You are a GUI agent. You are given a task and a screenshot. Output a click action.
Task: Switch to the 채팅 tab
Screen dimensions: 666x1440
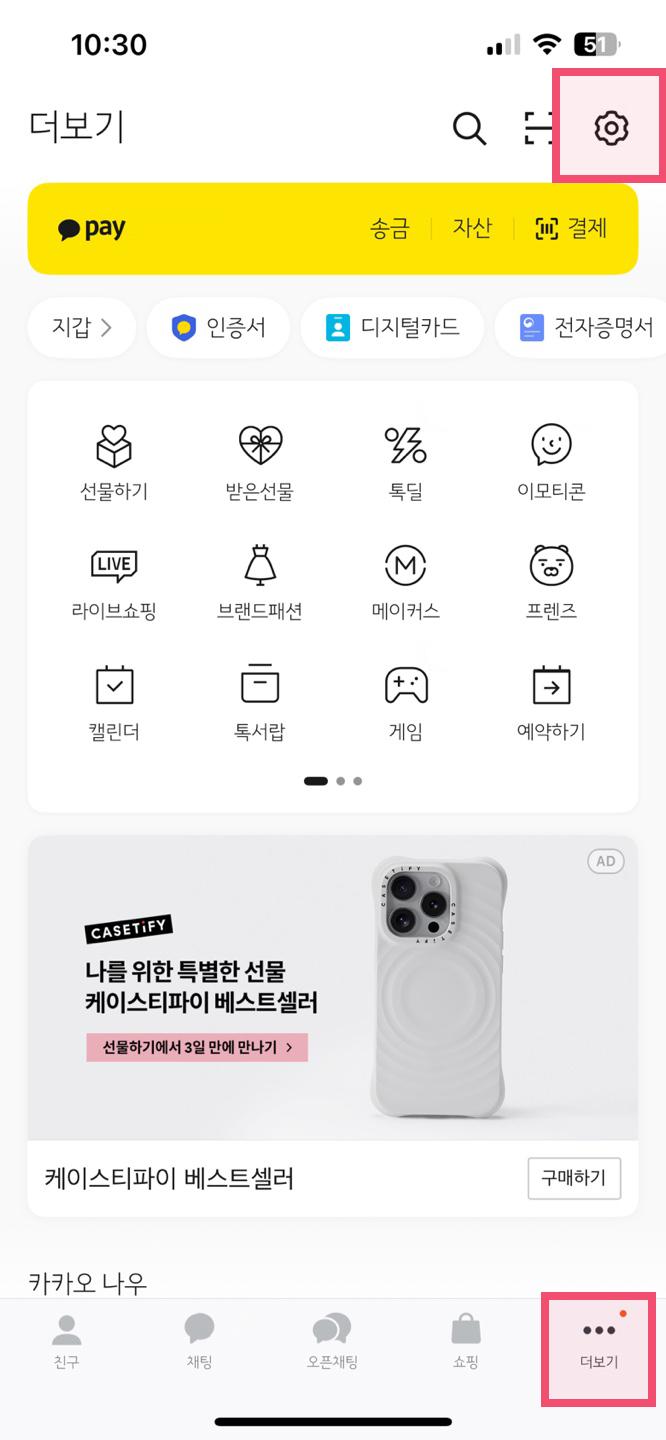(199, 1341)
